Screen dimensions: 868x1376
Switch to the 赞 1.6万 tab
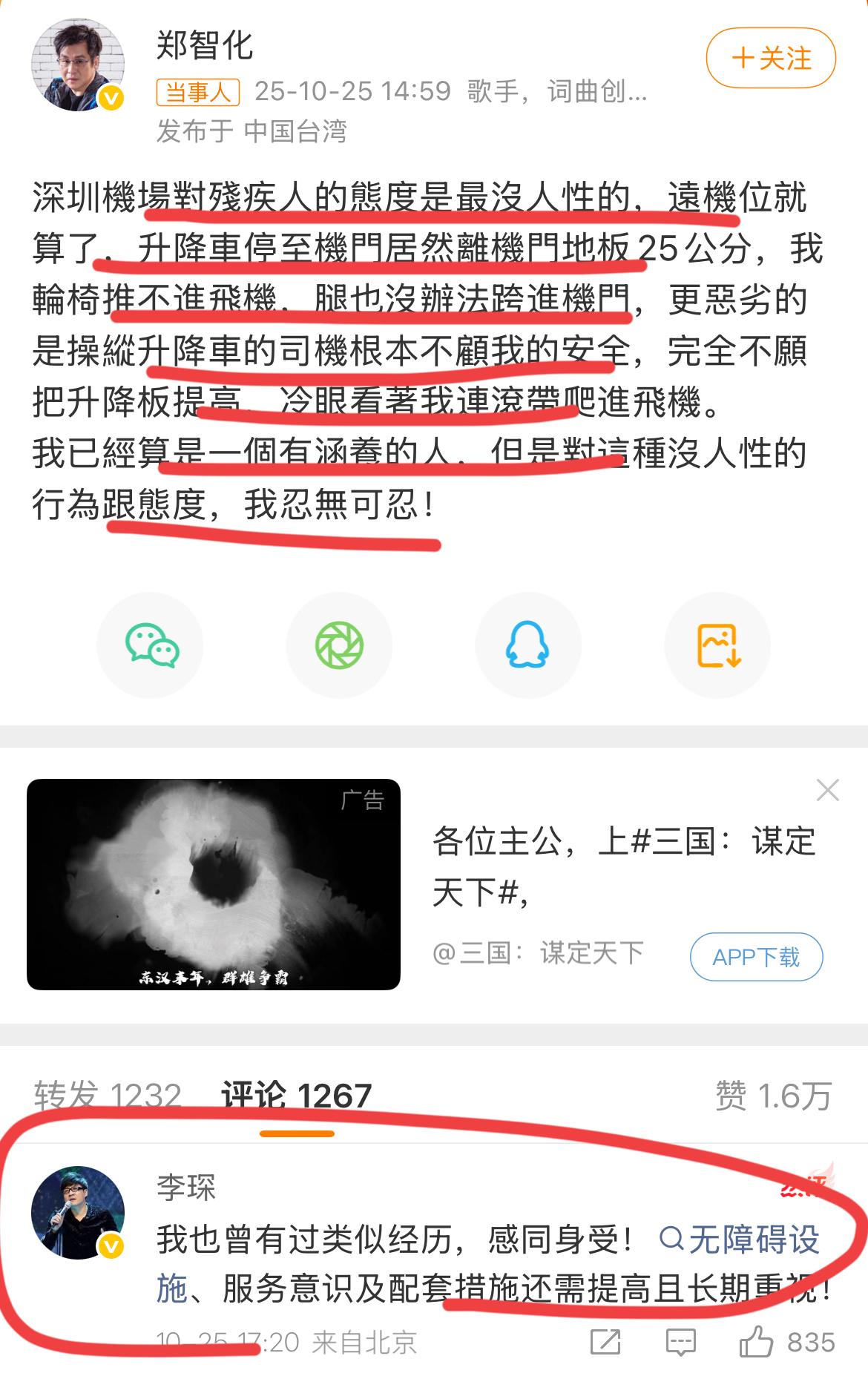[774, 1095]
